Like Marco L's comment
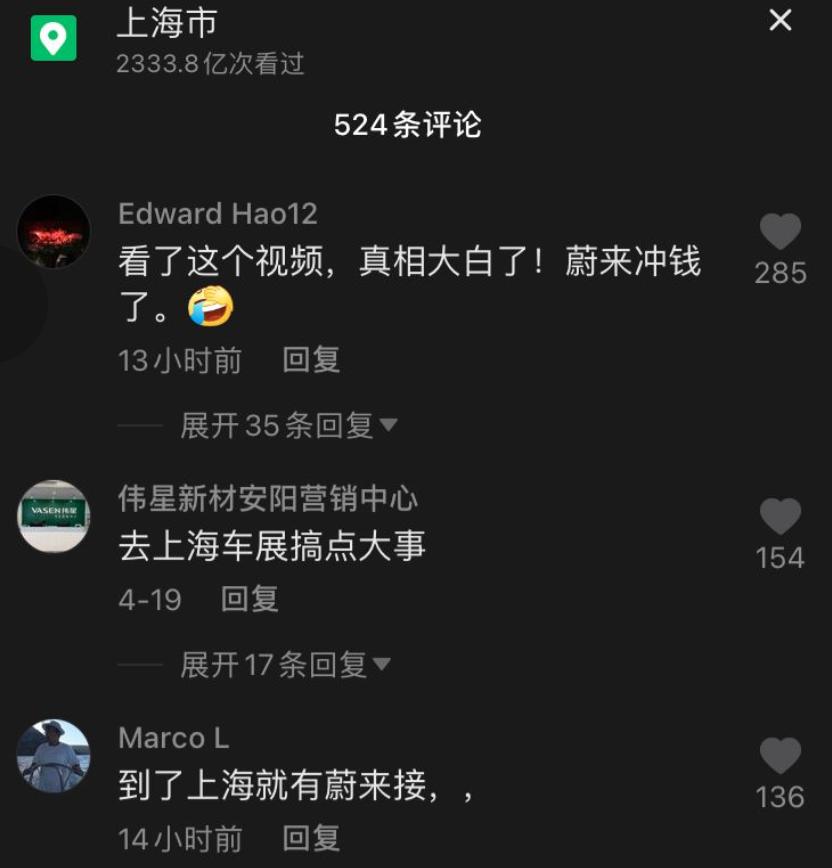The width and height of the screenshot is (832, 868). (780, 757)
